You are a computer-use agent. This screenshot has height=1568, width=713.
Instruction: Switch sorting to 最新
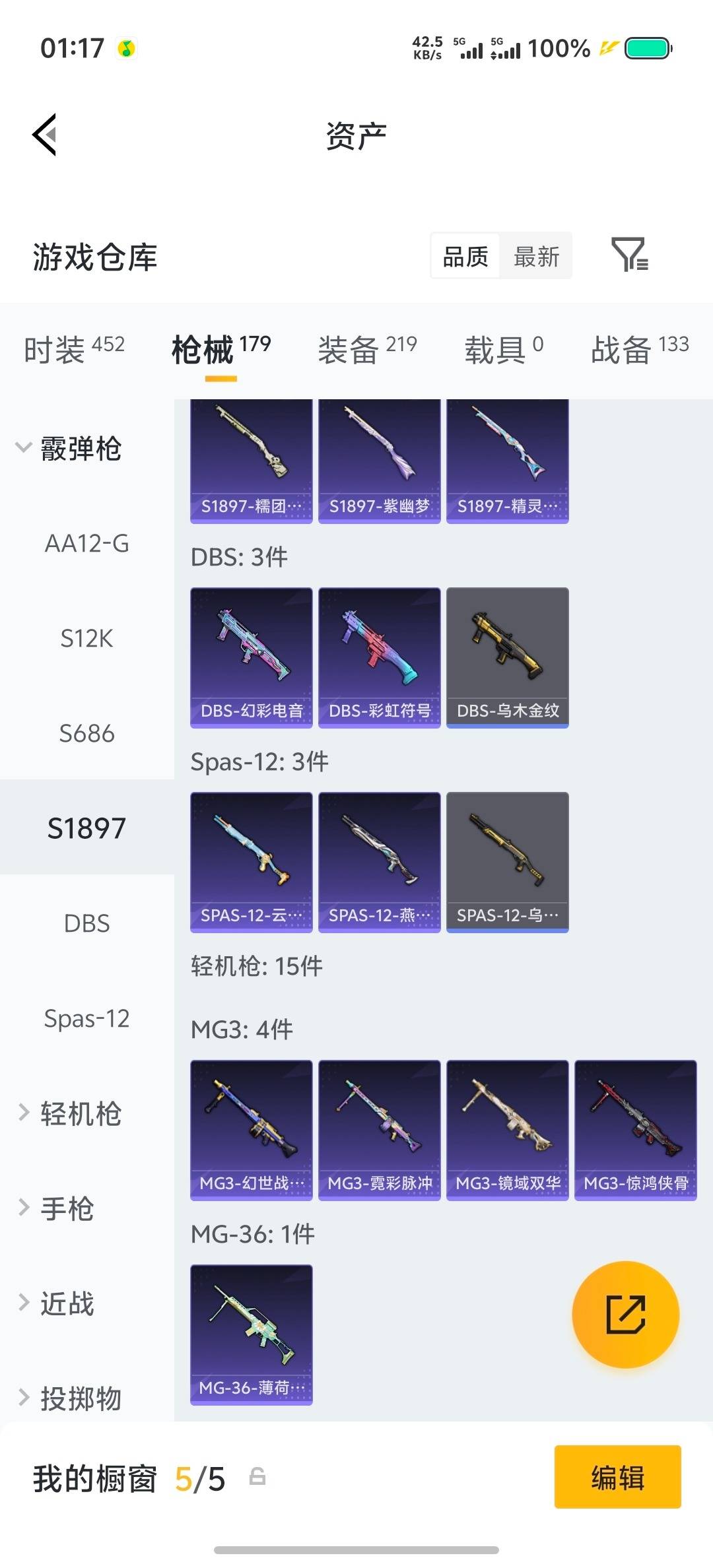(x=536, y=256)
